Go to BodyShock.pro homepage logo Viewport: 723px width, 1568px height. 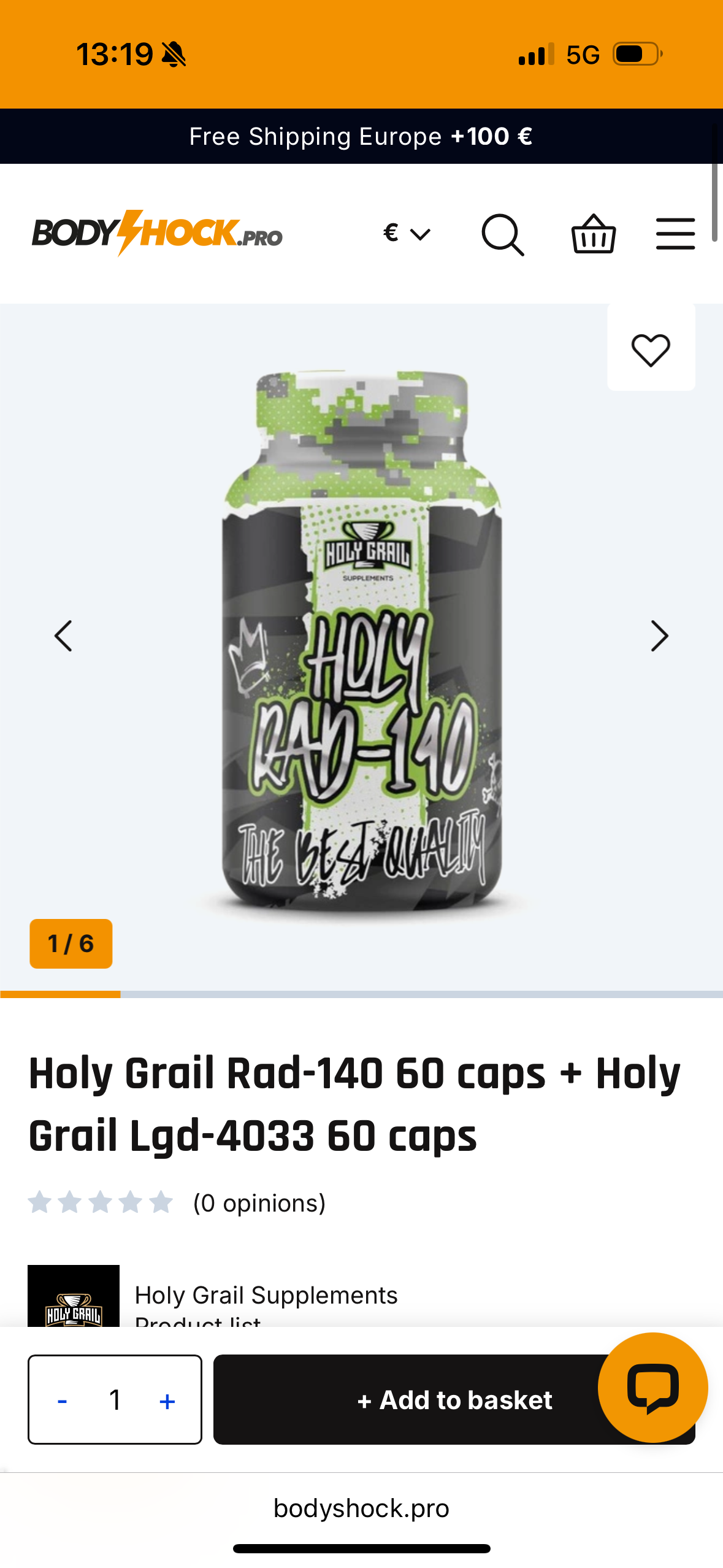coord(157,233)
